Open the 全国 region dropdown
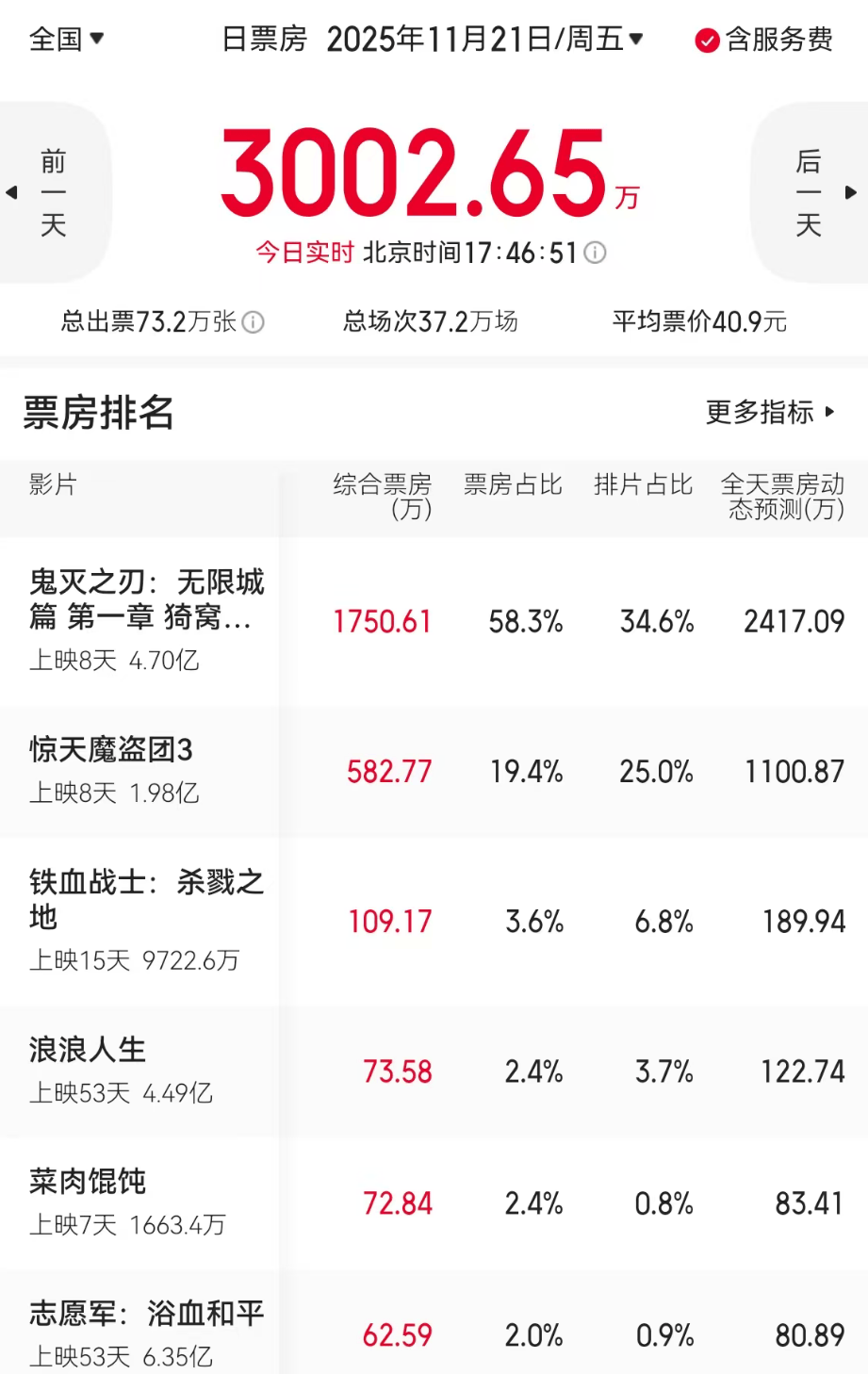The height and width of the screenshot is (1374, 868). (66, 40)
